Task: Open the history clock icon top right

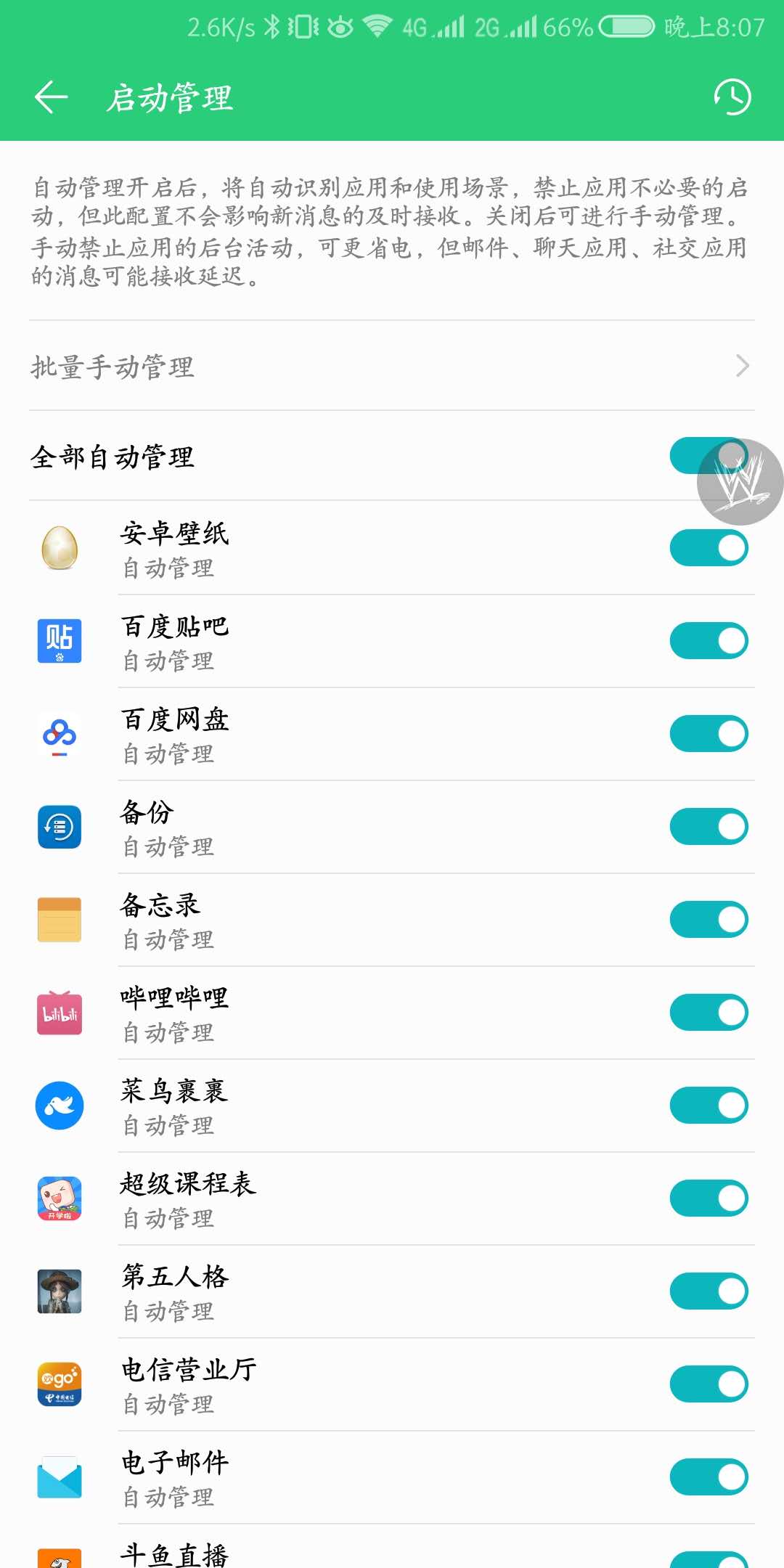Action: pos(733,98)
